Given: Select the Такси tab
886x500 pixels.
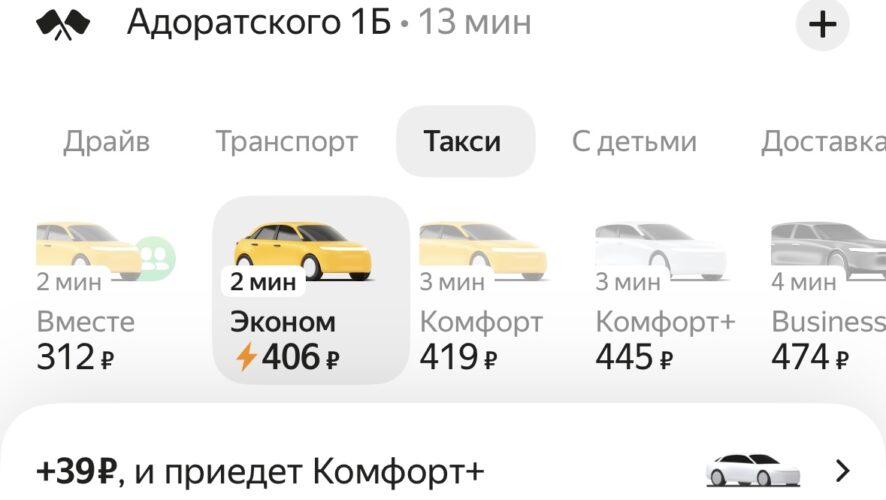Looking at the screenshot, I should (x=462, y=142).
